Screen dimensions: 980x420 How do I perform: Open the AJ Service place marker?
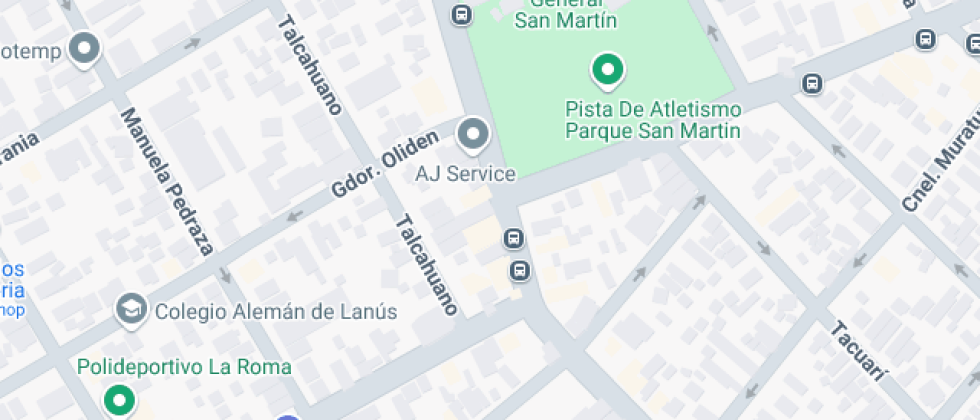[x=472, y=133]
